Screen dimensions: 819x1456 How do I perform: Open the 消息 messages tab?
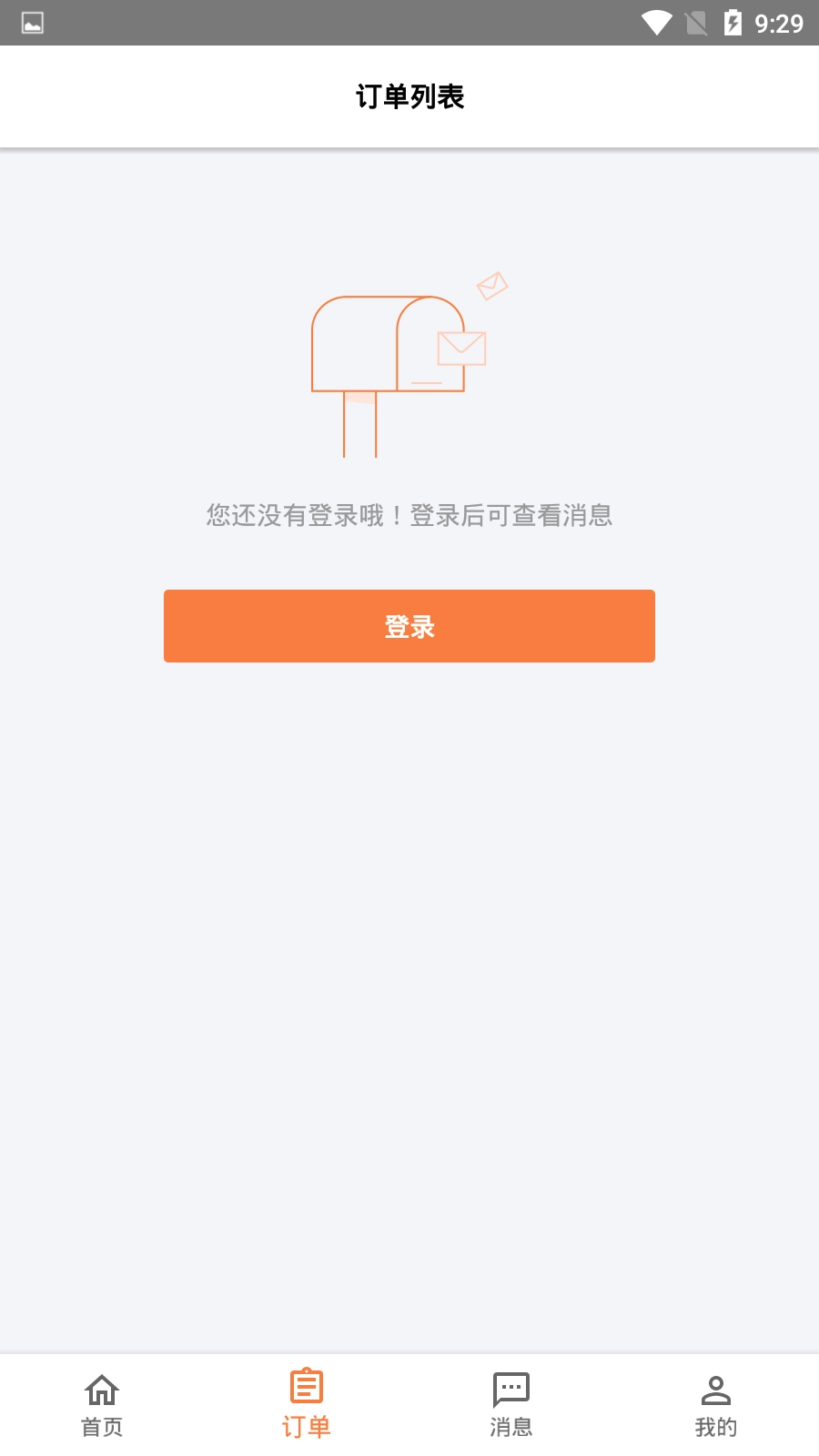click(511, 1405)
